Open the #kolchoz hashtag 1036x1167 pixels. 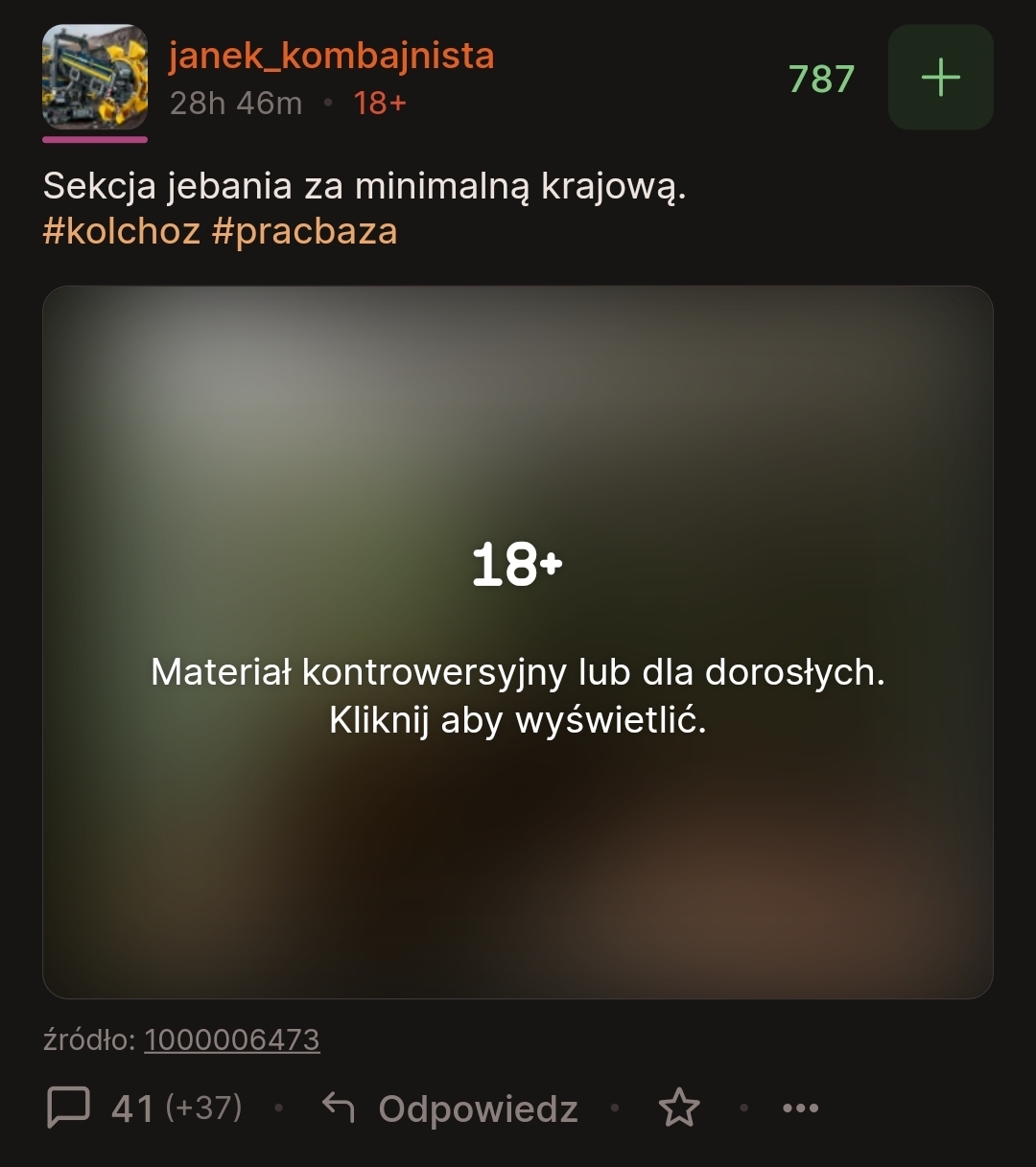click(x=122, y=231)
